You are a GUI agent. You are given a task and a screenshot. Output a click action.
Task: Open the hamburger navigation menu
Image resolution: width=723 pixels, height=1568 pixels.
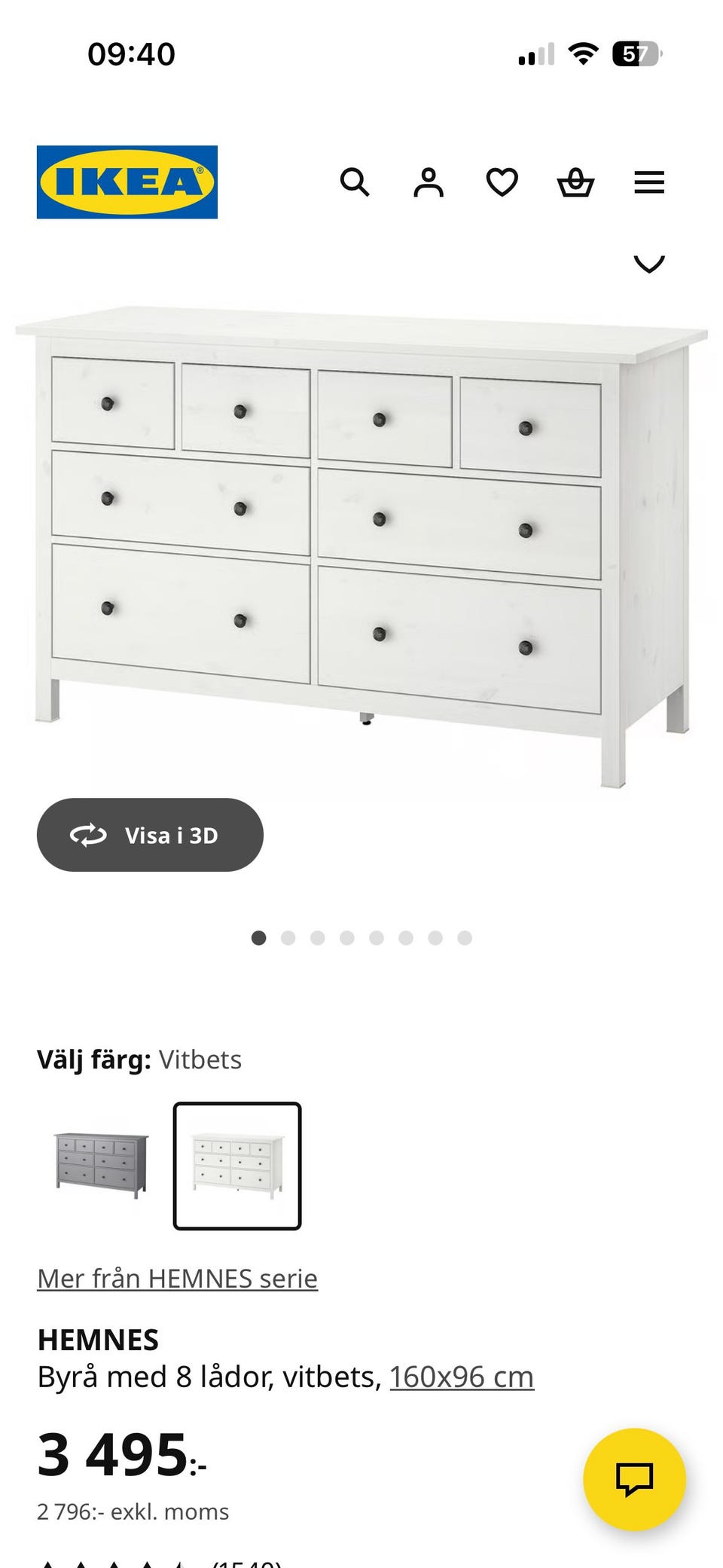coord(648,182)
